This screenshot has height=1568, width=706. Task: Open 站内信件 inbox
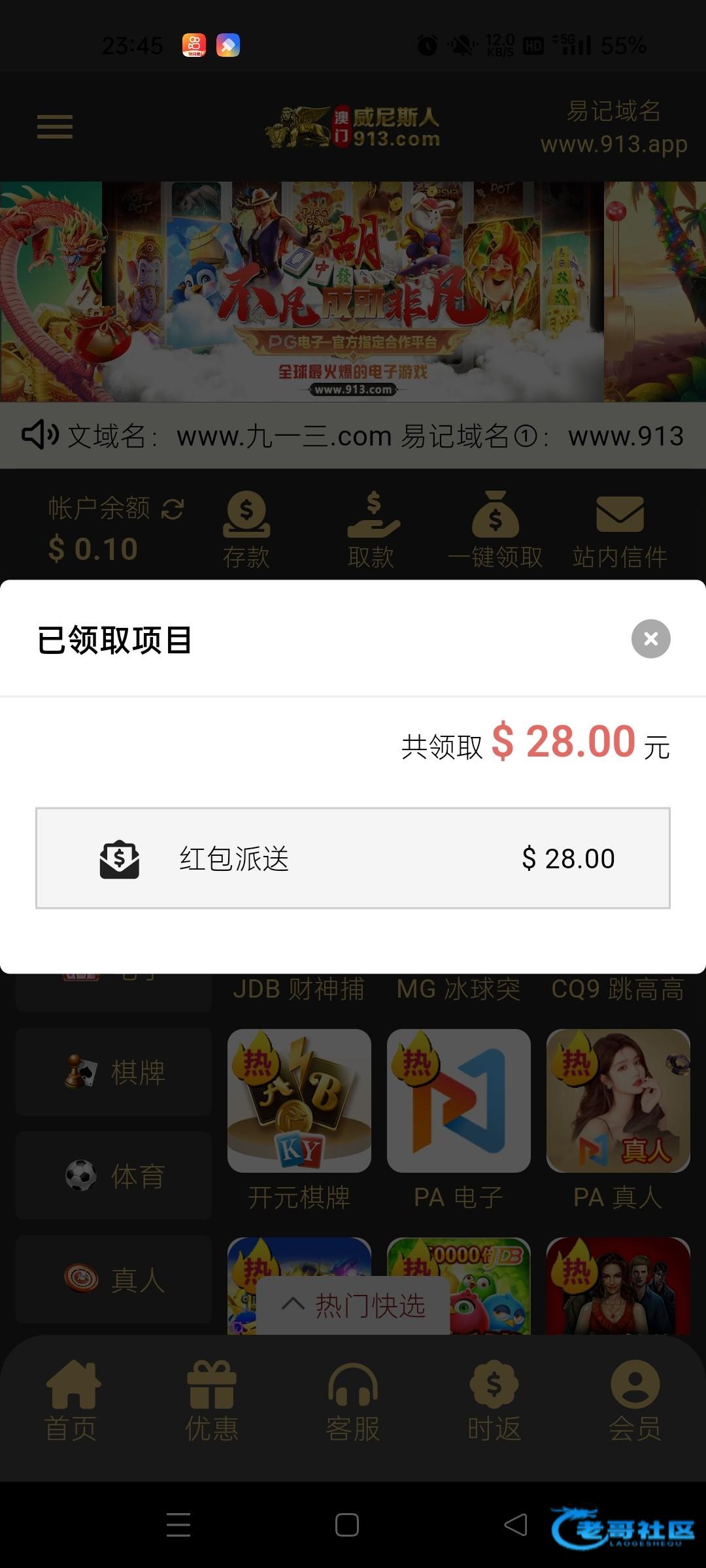point(620,530)
